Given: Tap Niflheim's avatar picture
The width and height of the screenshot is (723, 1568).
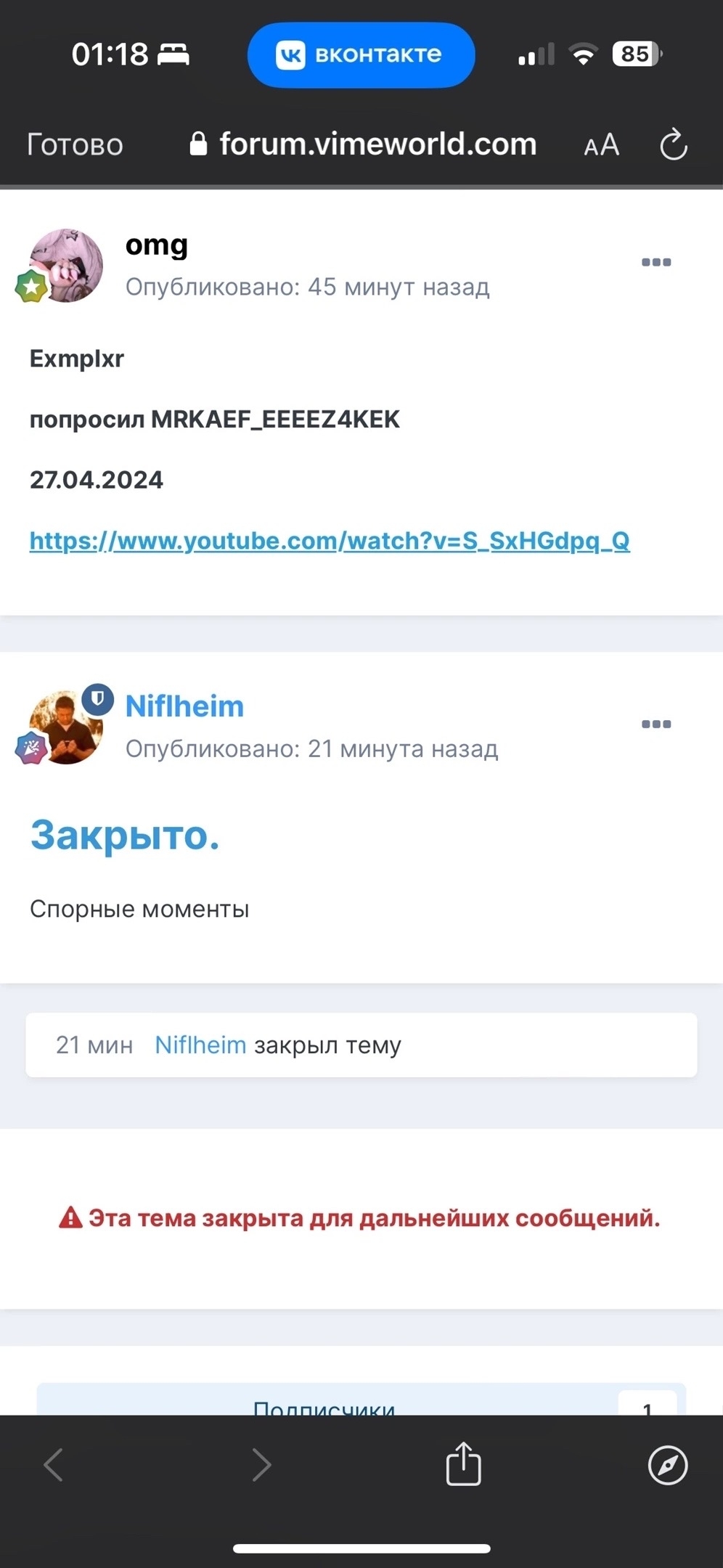Looking at the screenshot, I should click(66, 727).
